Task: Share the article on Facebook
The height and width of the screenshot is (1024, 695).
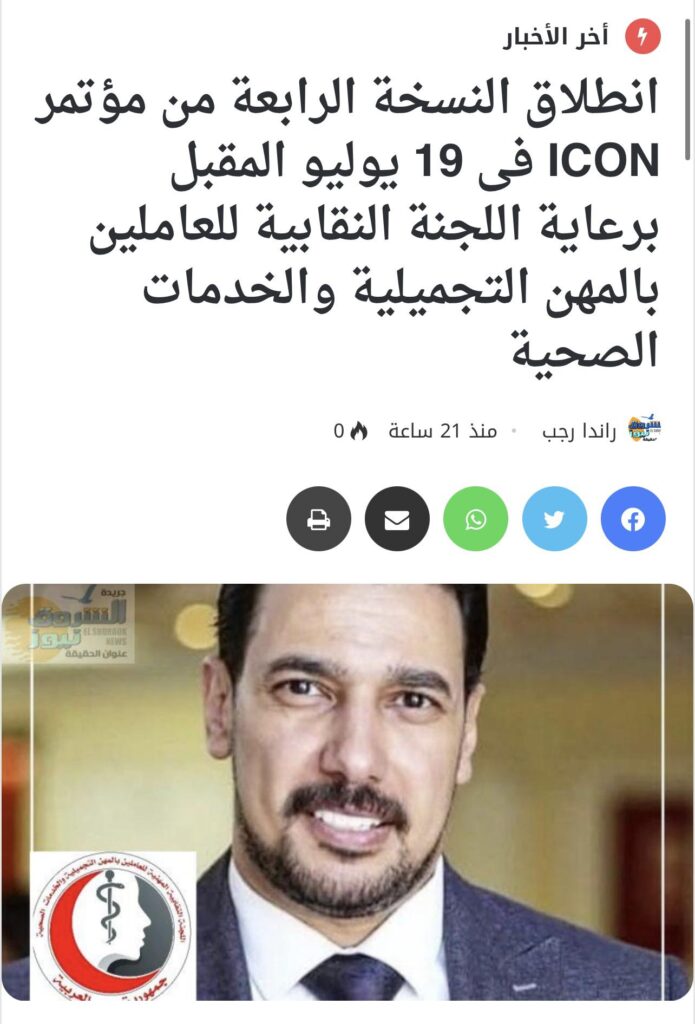Action: pyautogui.click(x=632, y=519)
